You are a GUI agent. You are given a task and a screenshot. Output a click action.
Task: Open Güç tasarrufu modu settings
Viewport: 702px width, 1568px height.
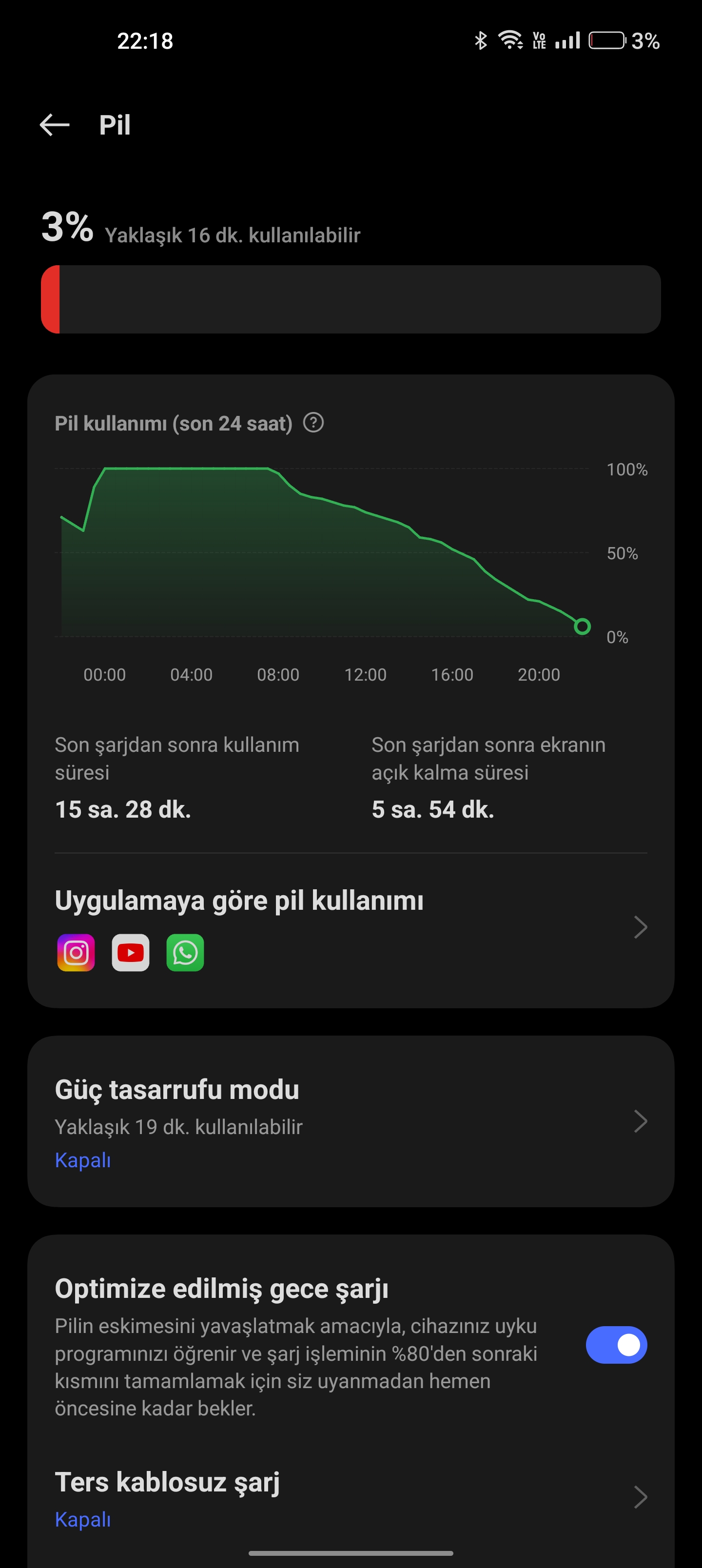(350, 1120)
